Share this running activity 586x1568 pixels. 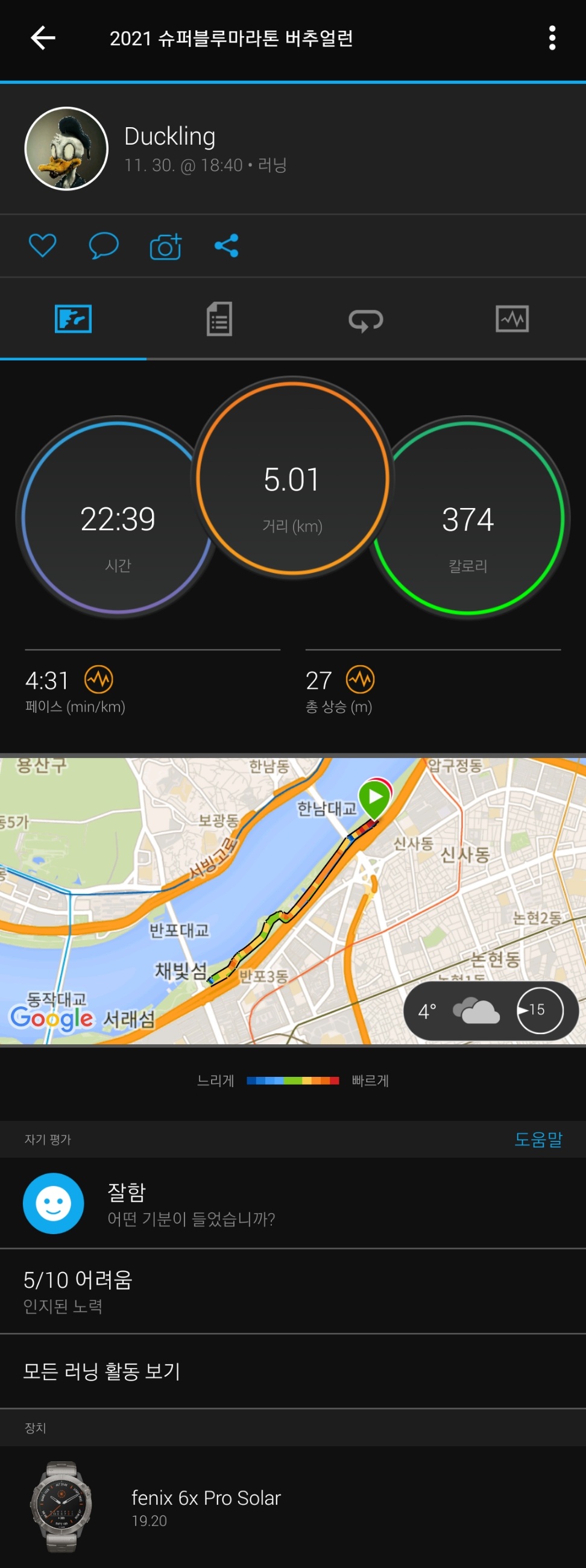[227, 246]
